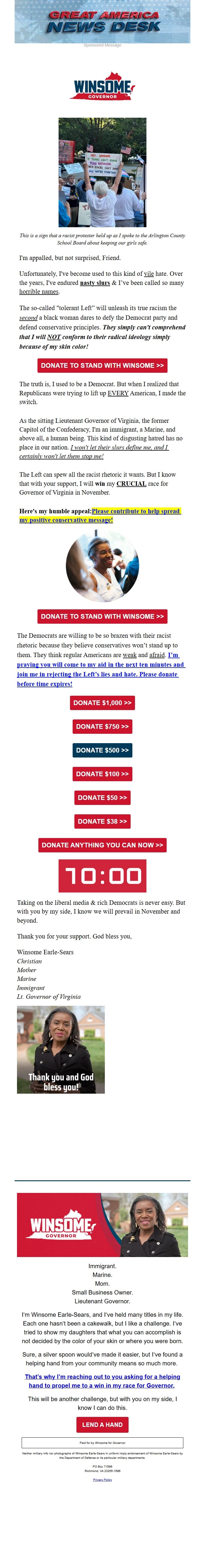The width and height of the screenshot is (205, 1568).
Task: Select the DONATE $750 option
Action: click(102, 727)
